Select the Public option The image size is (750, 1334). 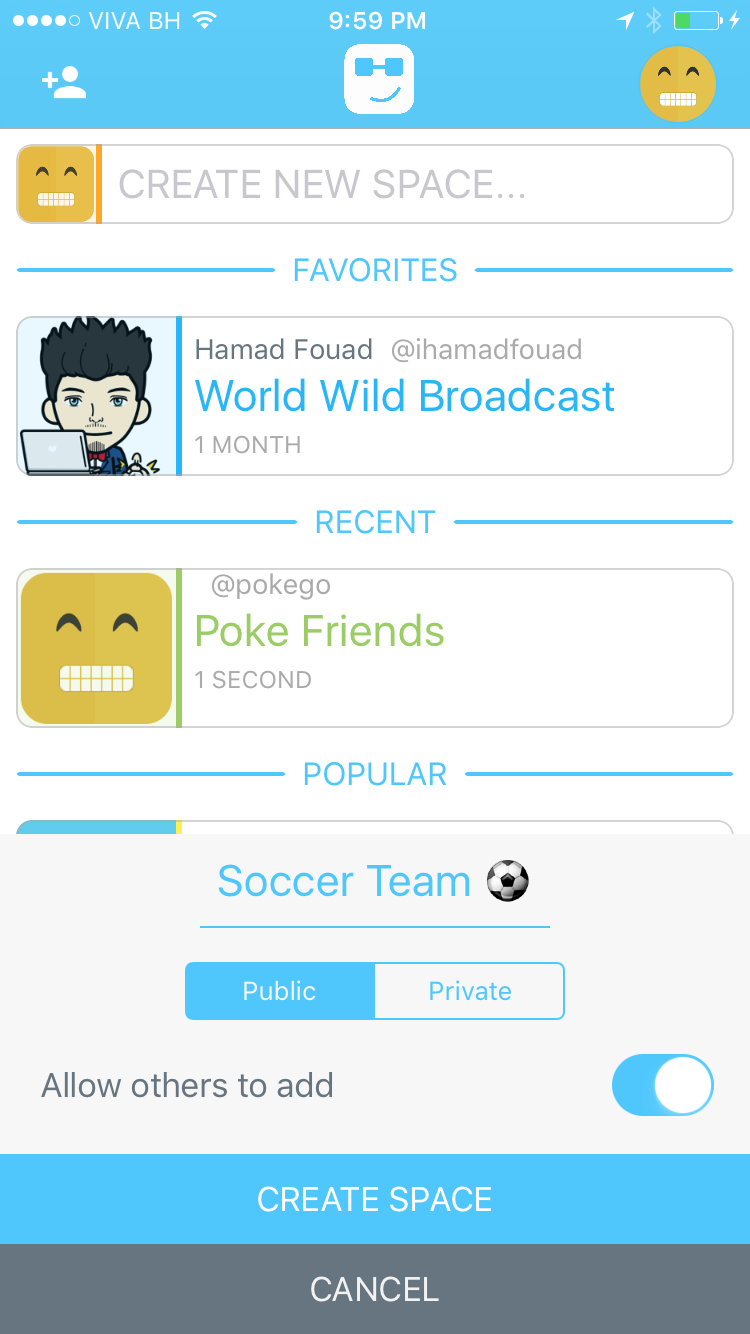coord(280,991)
